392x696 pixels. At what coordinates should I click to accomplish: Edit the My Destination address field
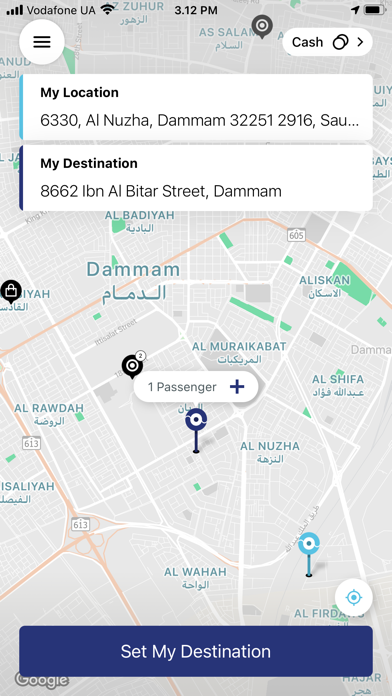coord(196,178)
